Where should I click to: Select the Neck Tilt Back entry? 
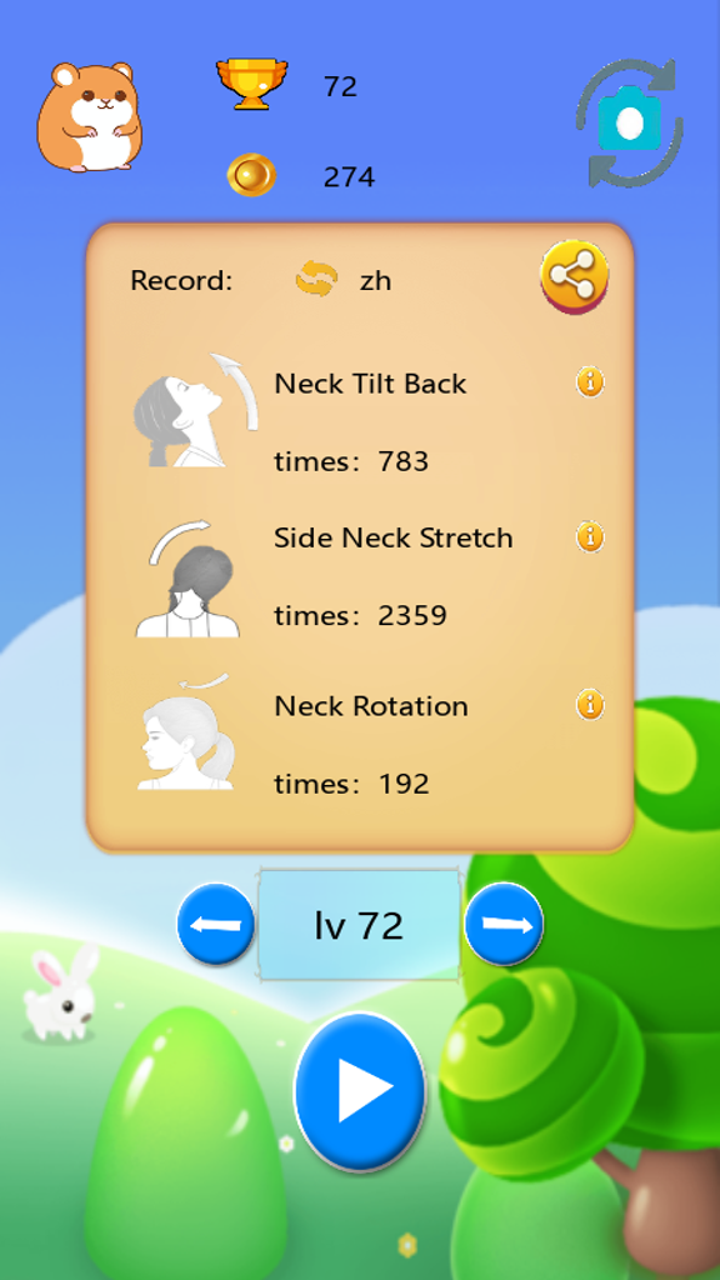coord(370,383)
